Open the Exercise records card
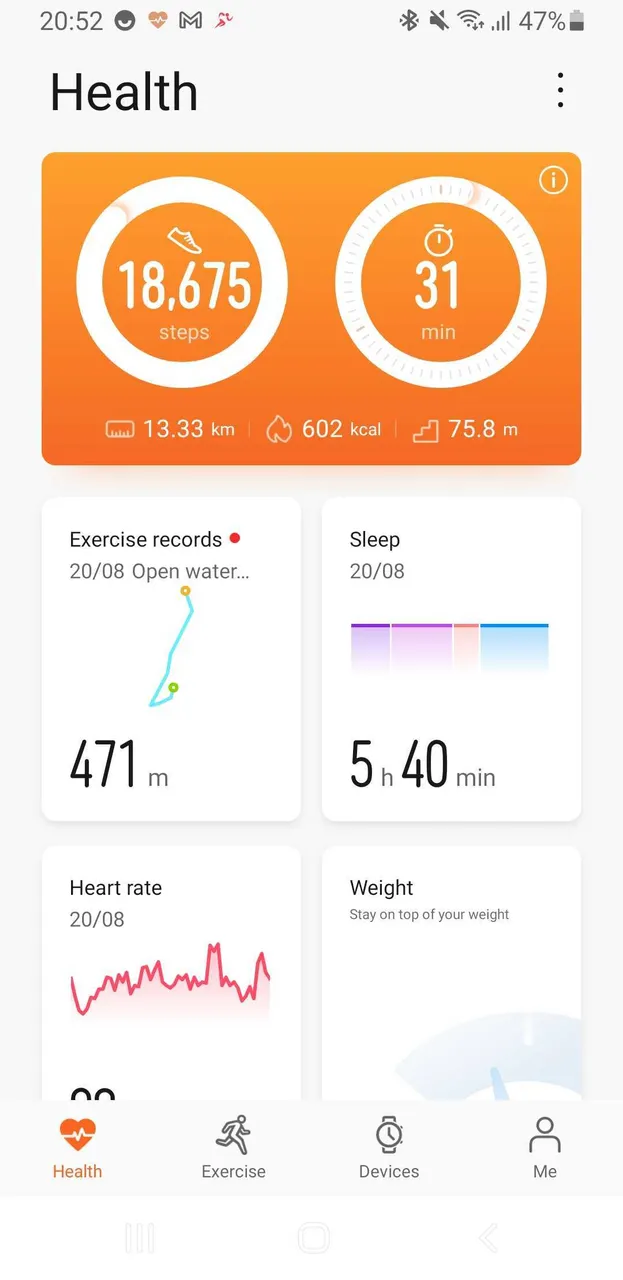The width and height of the screenshot is (623, 1280). click(x=171, y=659)
